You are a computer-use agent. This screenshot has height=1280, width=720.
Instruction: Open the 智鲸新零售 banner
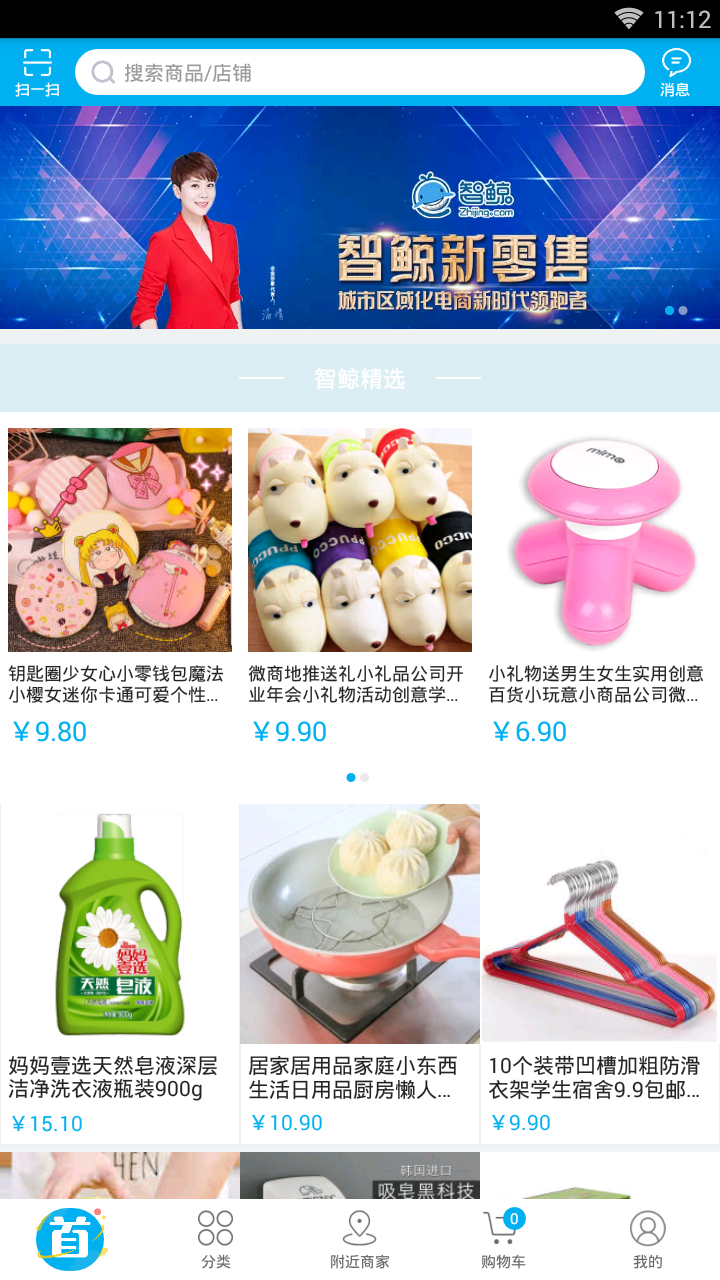tap(360, 218)
